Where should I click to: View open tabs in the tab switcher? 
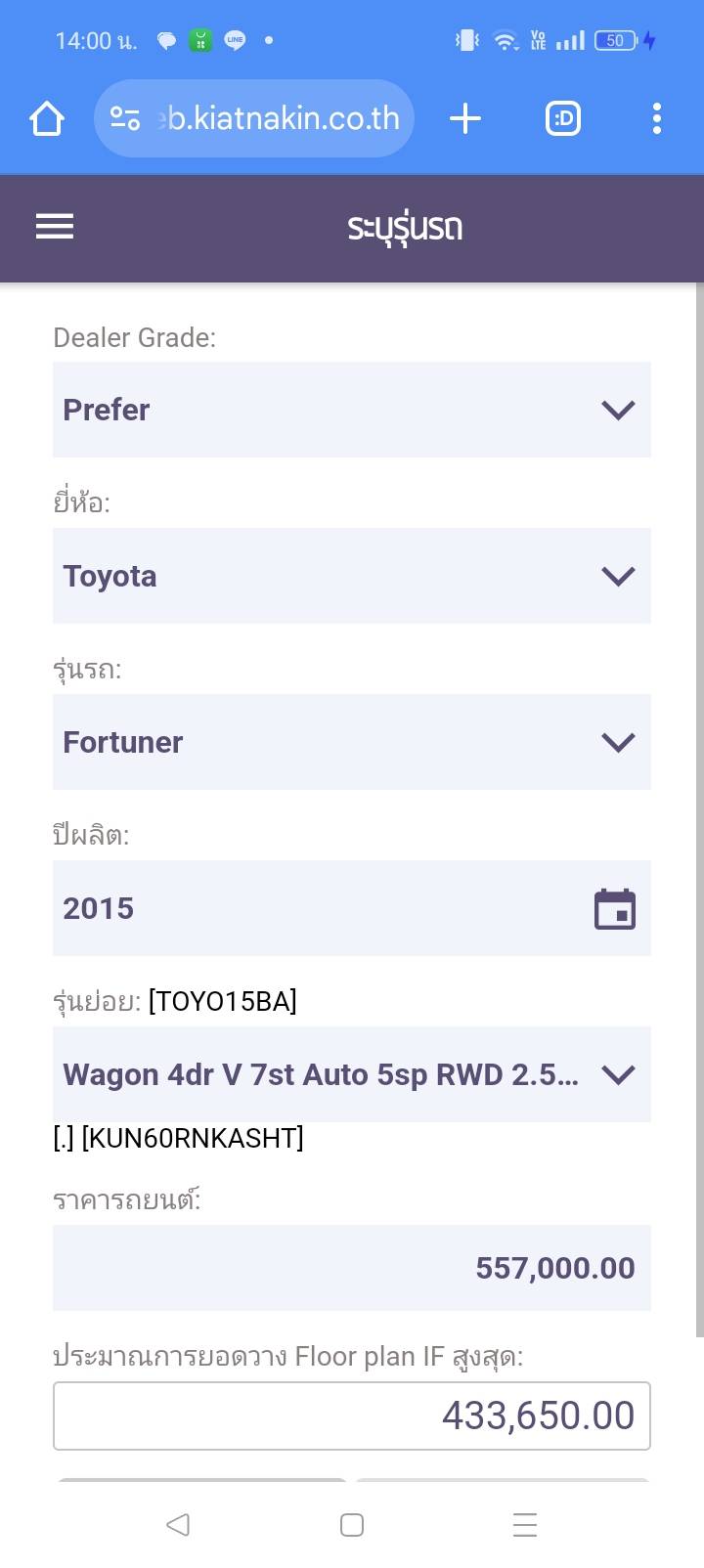coord(562,119)
